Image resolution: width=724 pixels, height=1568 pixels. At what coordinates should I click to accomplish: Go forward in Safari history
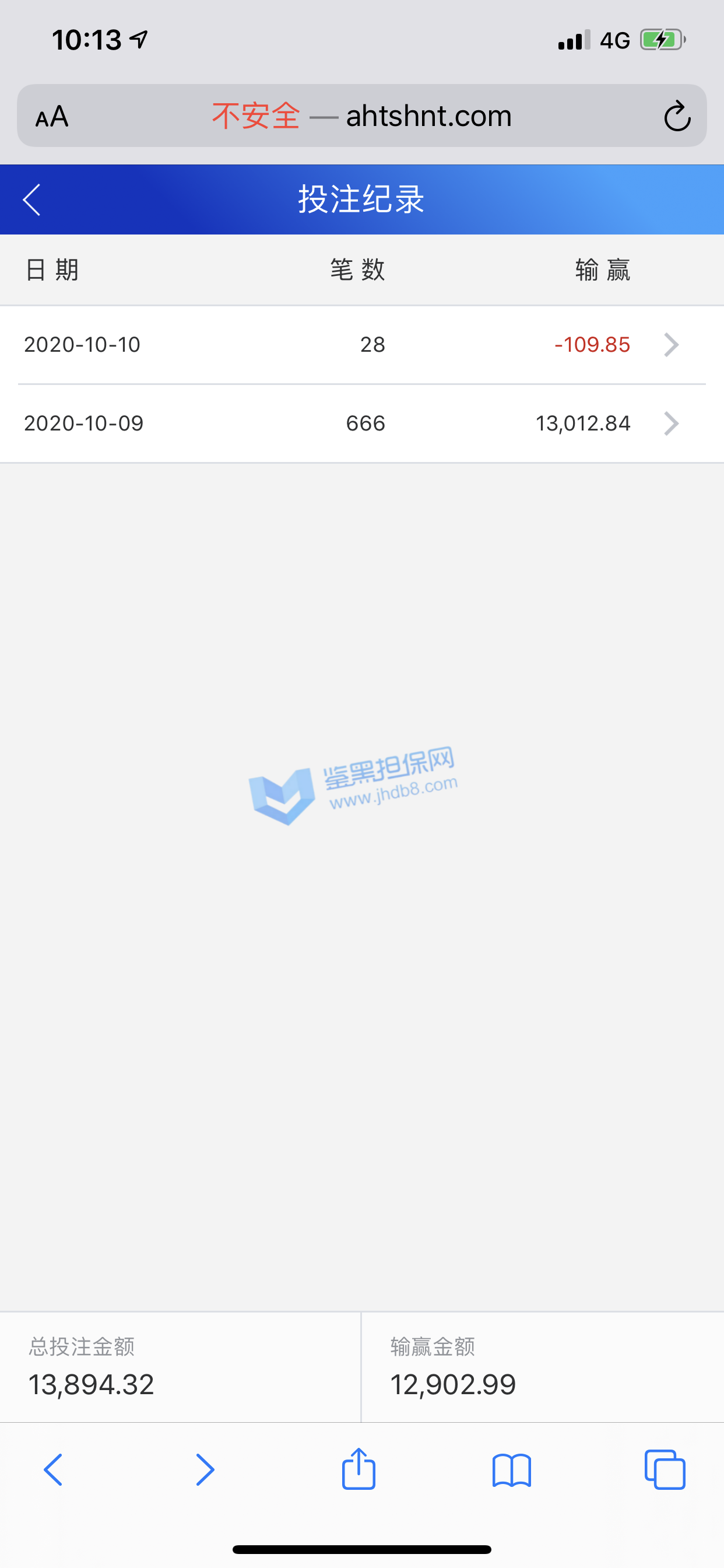(x=205, y=1470)
